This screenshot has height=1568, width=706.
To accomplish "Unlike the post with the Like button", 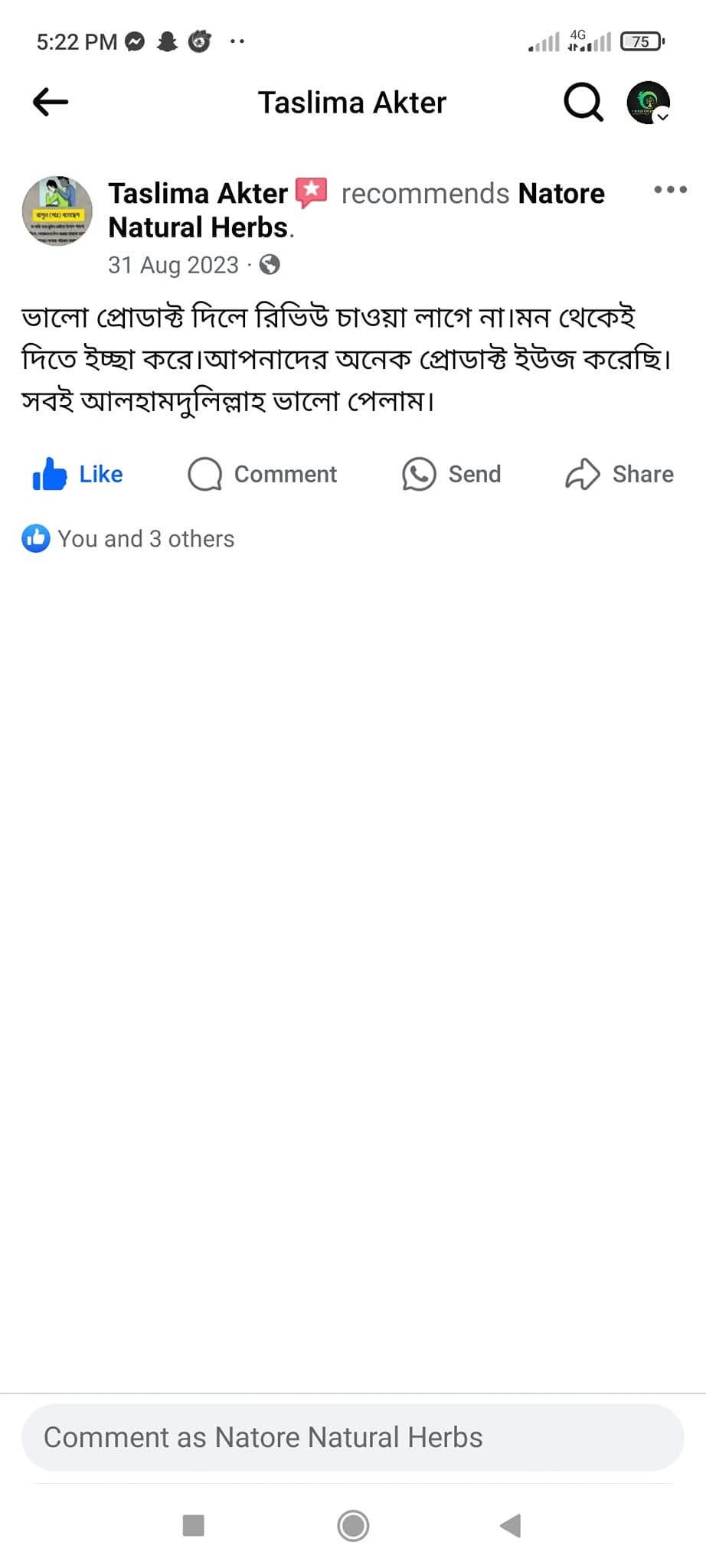I will [x=78, y=475].
